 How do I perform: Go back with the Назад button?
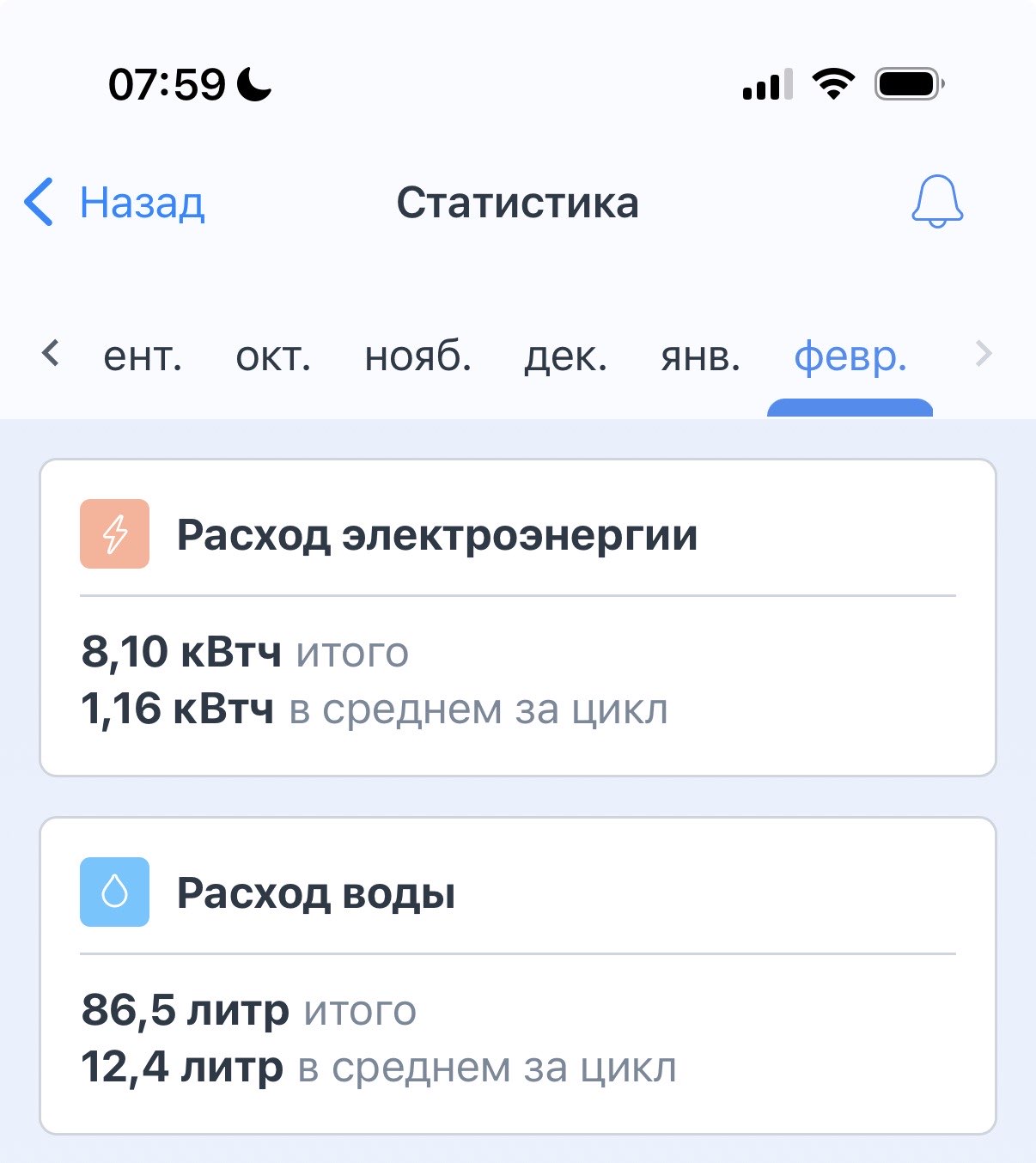[115, 204]
